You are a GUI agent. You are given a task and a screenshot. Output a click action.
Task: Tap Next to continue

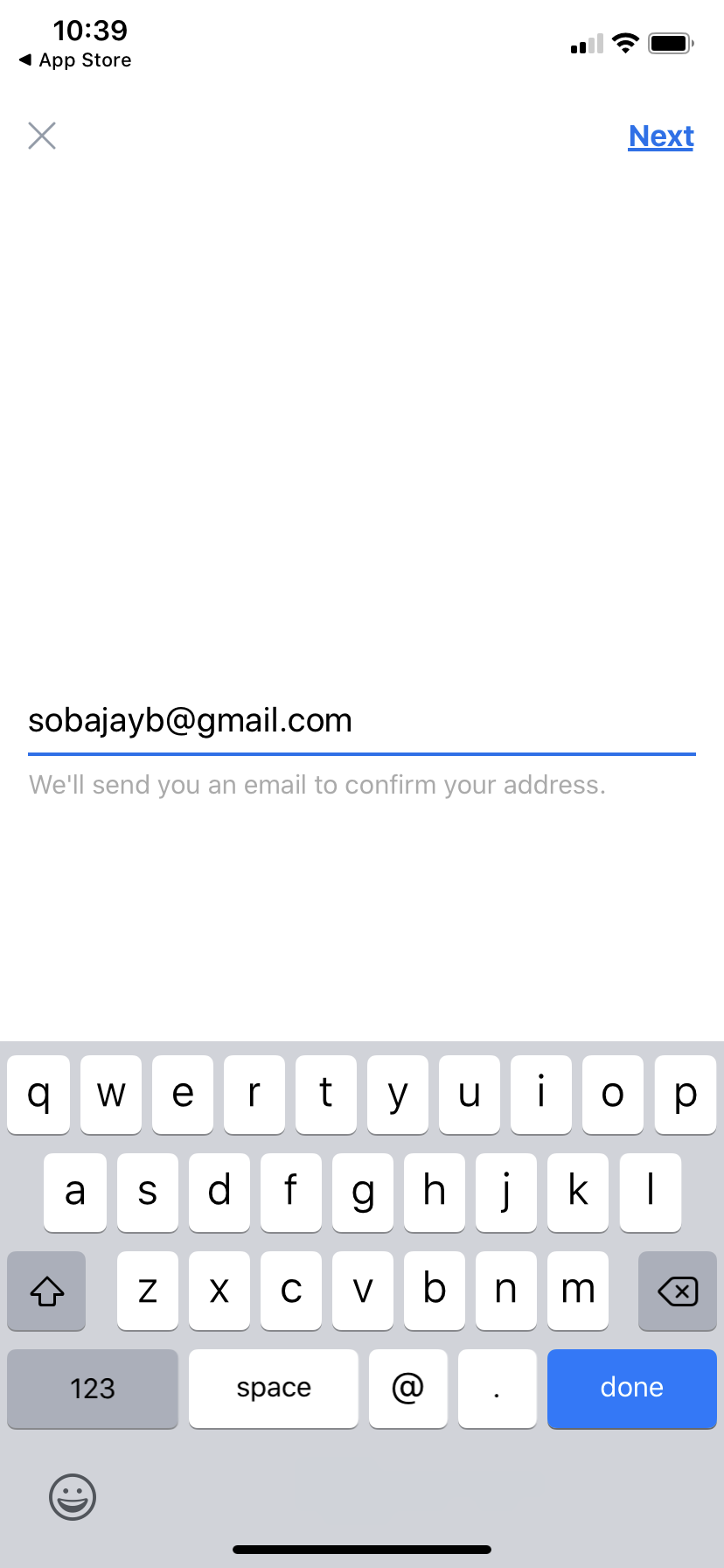point(660,136)
